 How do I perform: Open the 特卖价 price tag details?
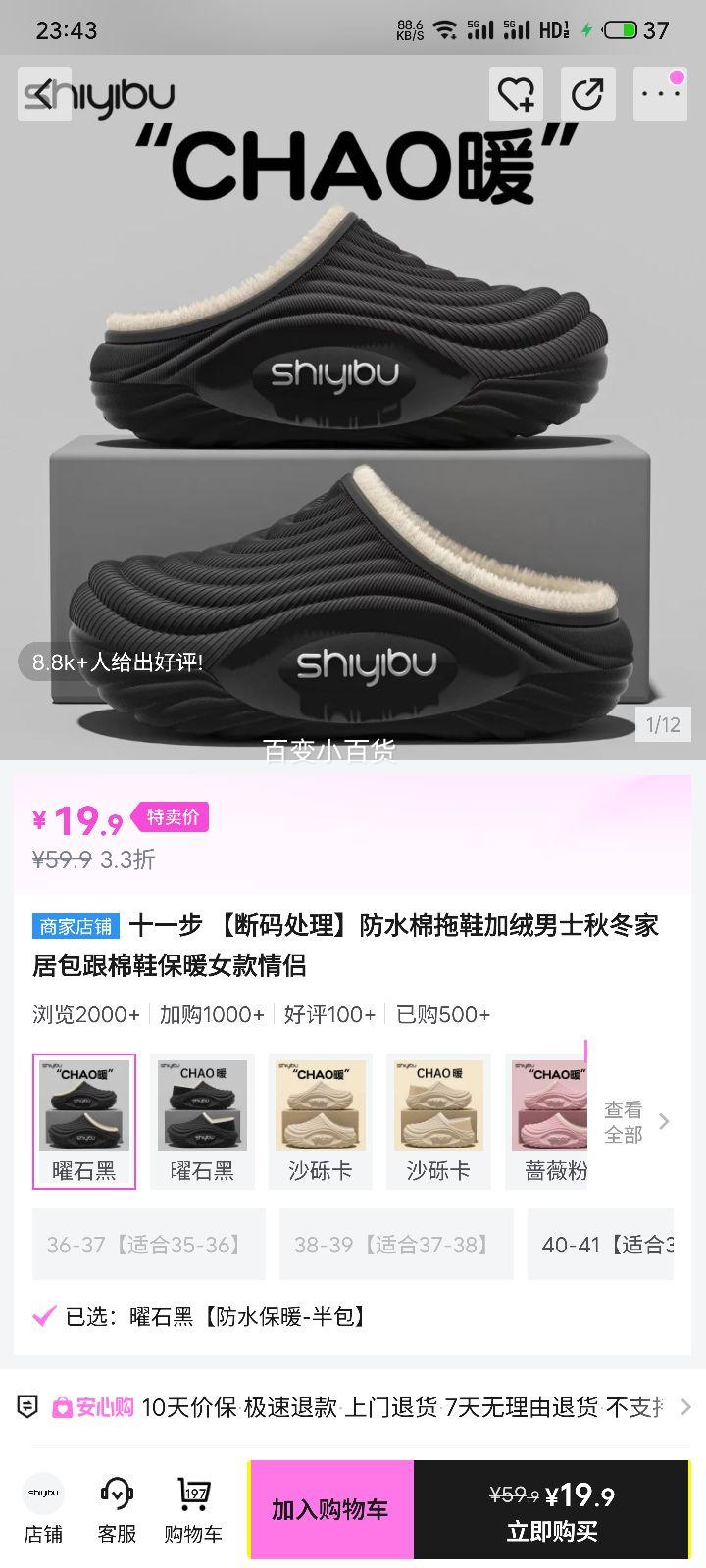pyautogui.click(x=171, y=816)
